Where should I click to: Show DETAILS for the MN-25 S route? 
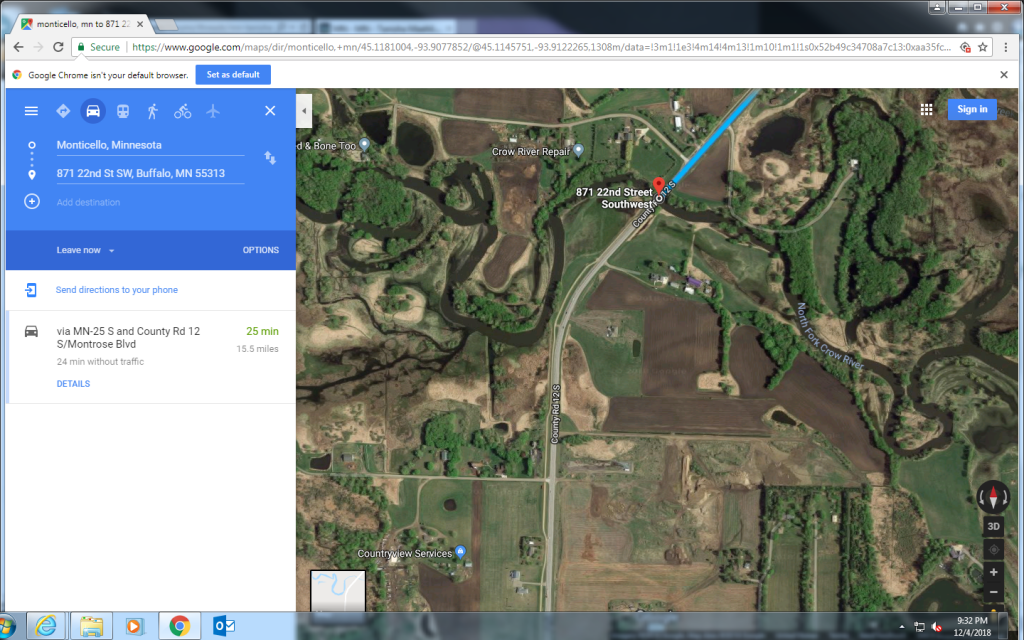pos(73,384)
